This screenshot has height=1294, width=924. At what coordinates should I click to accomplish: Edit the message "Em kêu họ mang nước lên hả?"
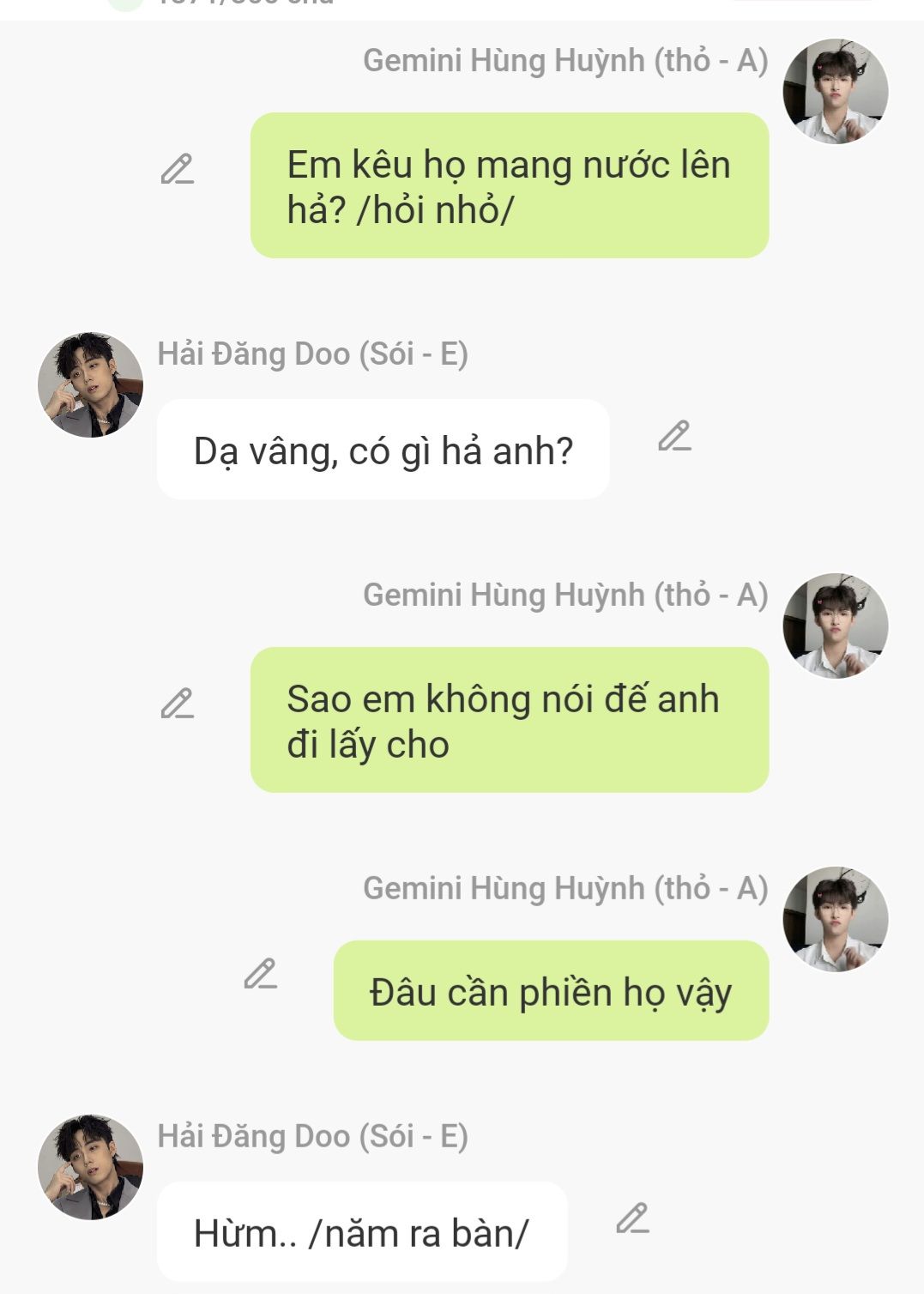pos(178,169)
